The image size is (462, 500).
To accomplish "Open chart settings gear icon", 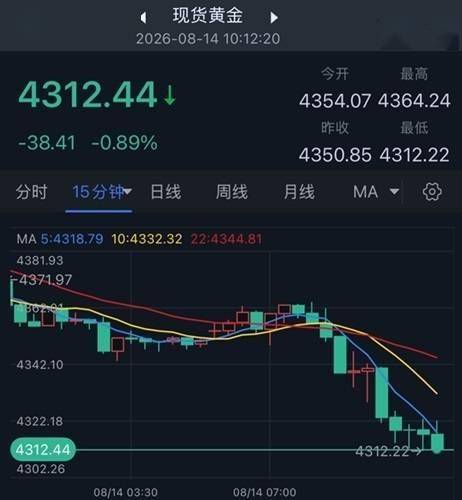I will pos(432,192).
